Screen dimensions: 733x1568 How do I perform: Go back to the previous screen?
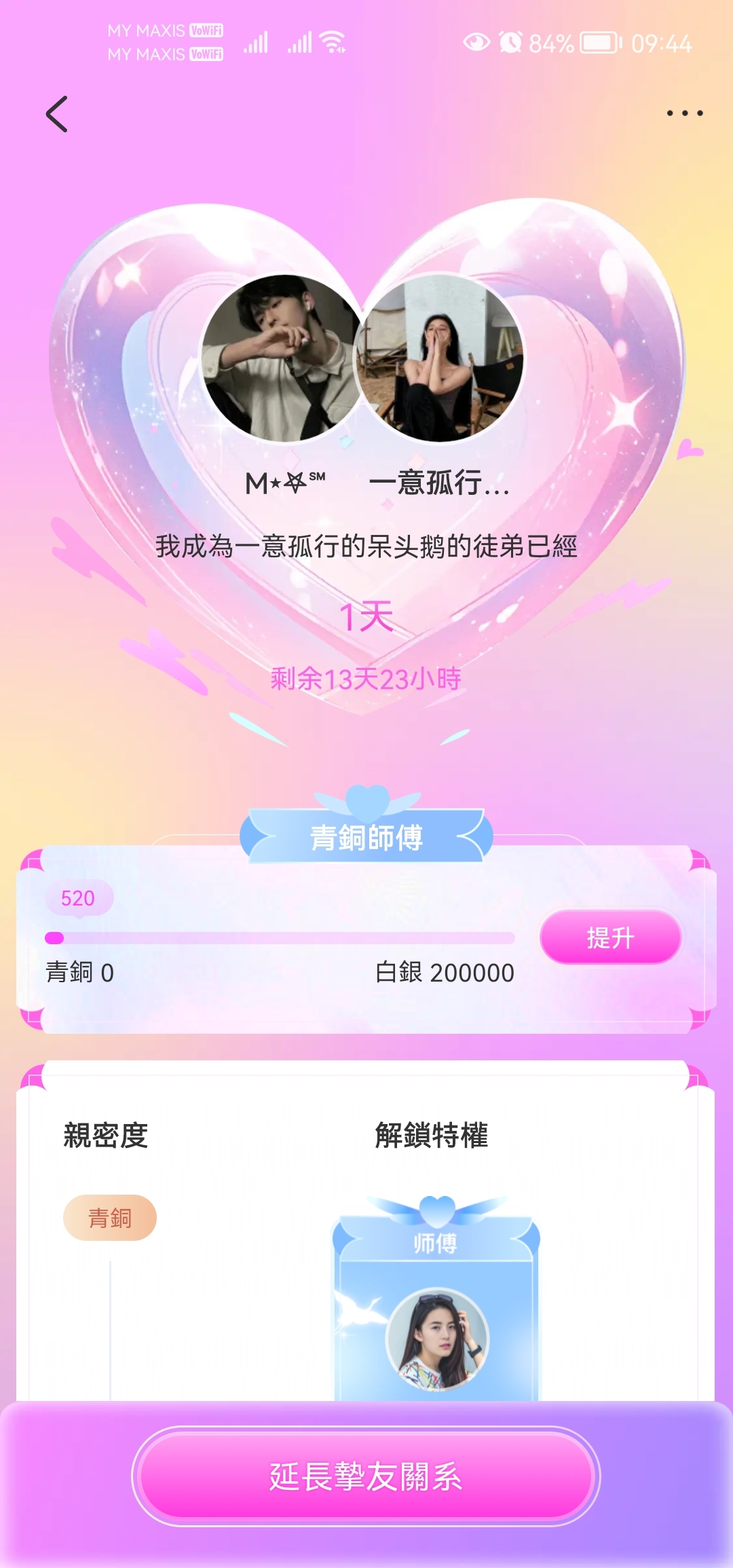(x=57, y=114)
